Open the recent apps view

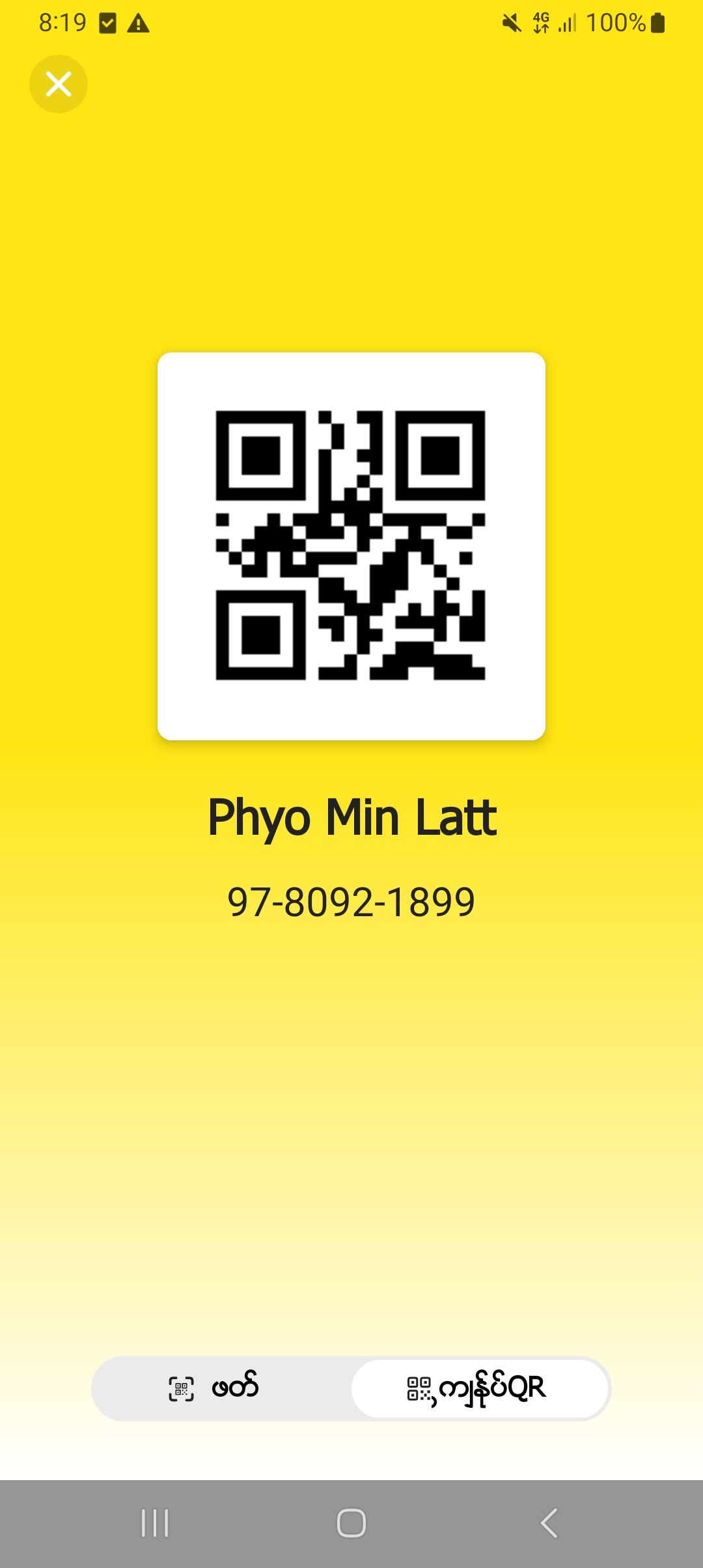(x=155, y=1523)
